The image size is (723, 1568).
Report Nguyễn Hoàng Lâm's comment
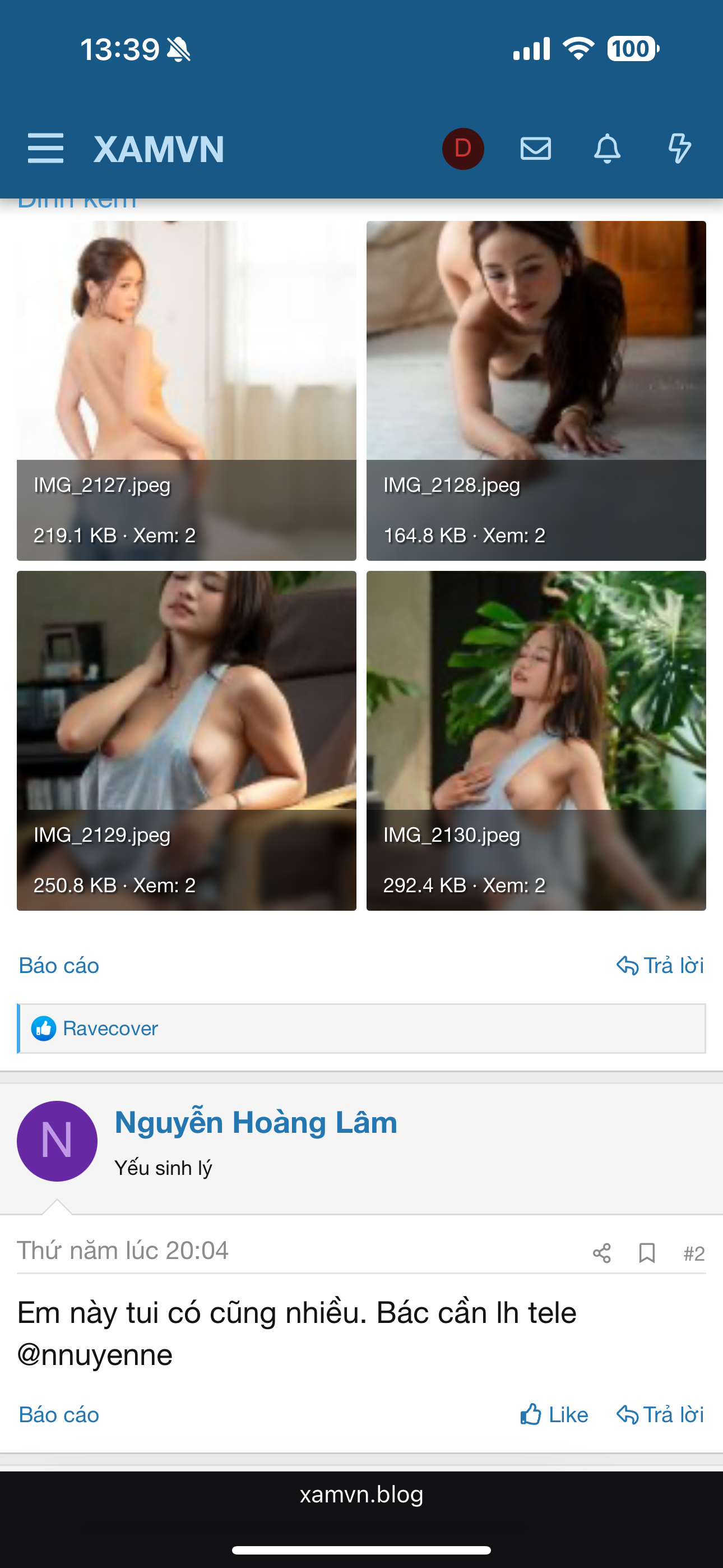[59, 1414]
